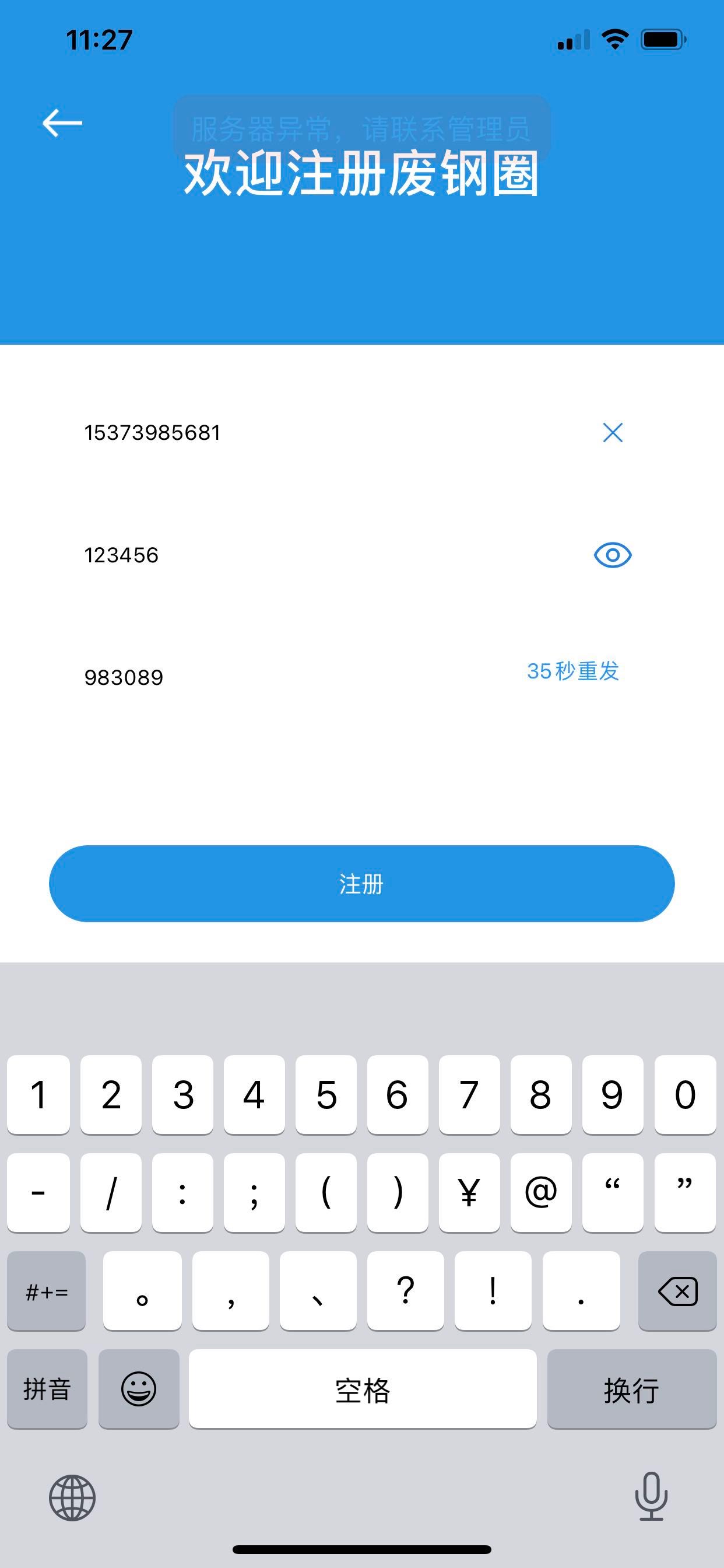Viewport: 724px width, 1568px height.
Task: Switch keyboard to 拼音 input
Action: [47, 1389]
